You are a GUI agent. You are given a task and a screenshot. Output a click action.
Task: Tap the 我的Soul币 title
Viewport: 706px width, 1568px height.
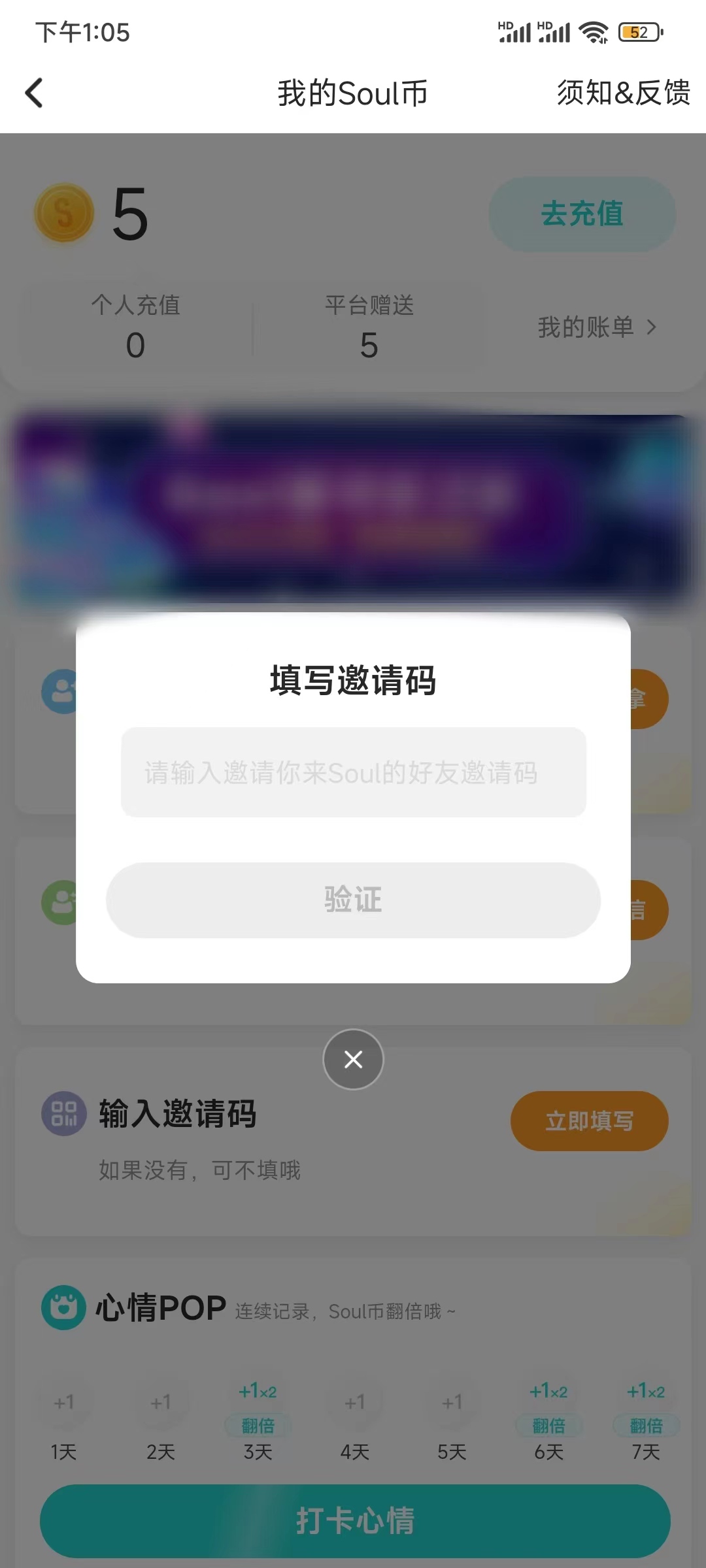tap(351, 93)
